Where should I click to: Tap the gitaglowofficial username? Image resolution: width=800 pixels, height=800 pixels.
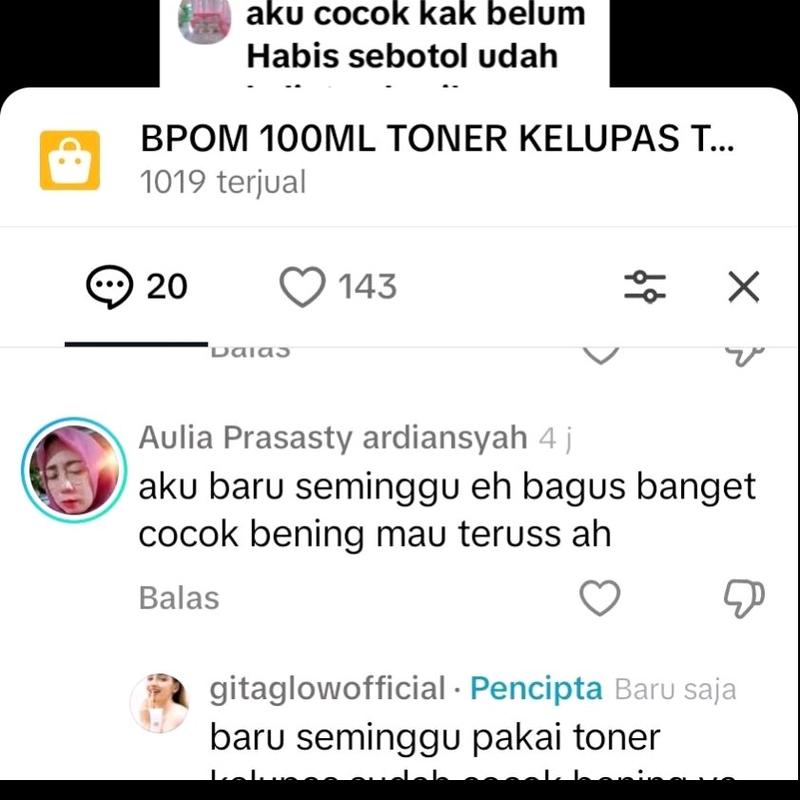coord(327,689)
